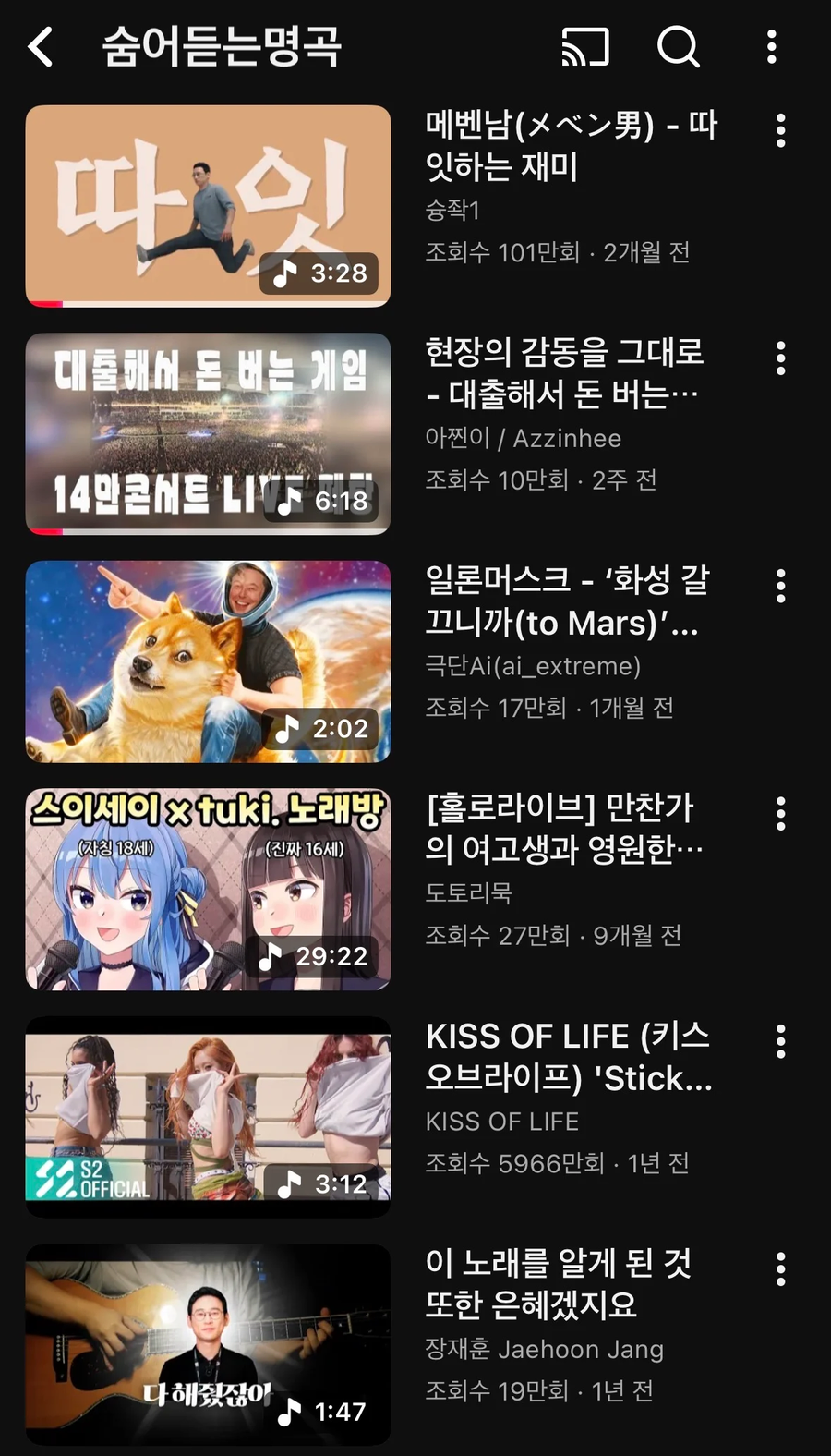Viewport: 831px width, 1456px height.
Task: Select the channel name 슝좍1
Action: [453, 211]
